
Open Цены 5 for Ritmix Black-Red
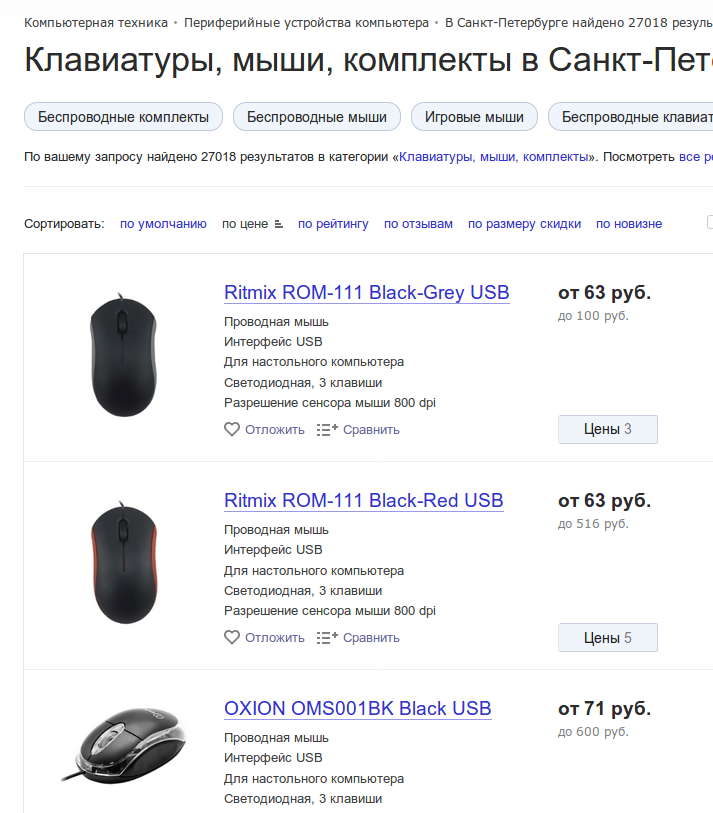[x=607, y=637]
